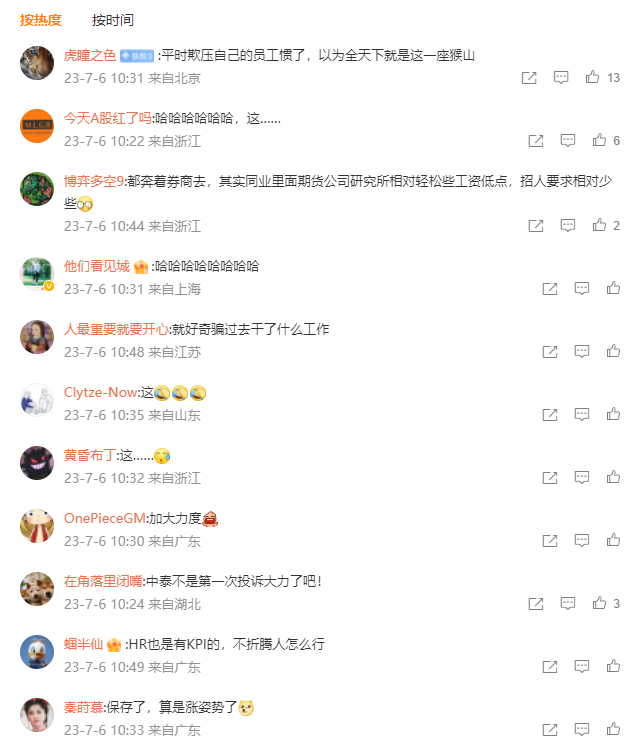Switch to the 按时间 sort tab
The image size is (637, 752).
112,20
